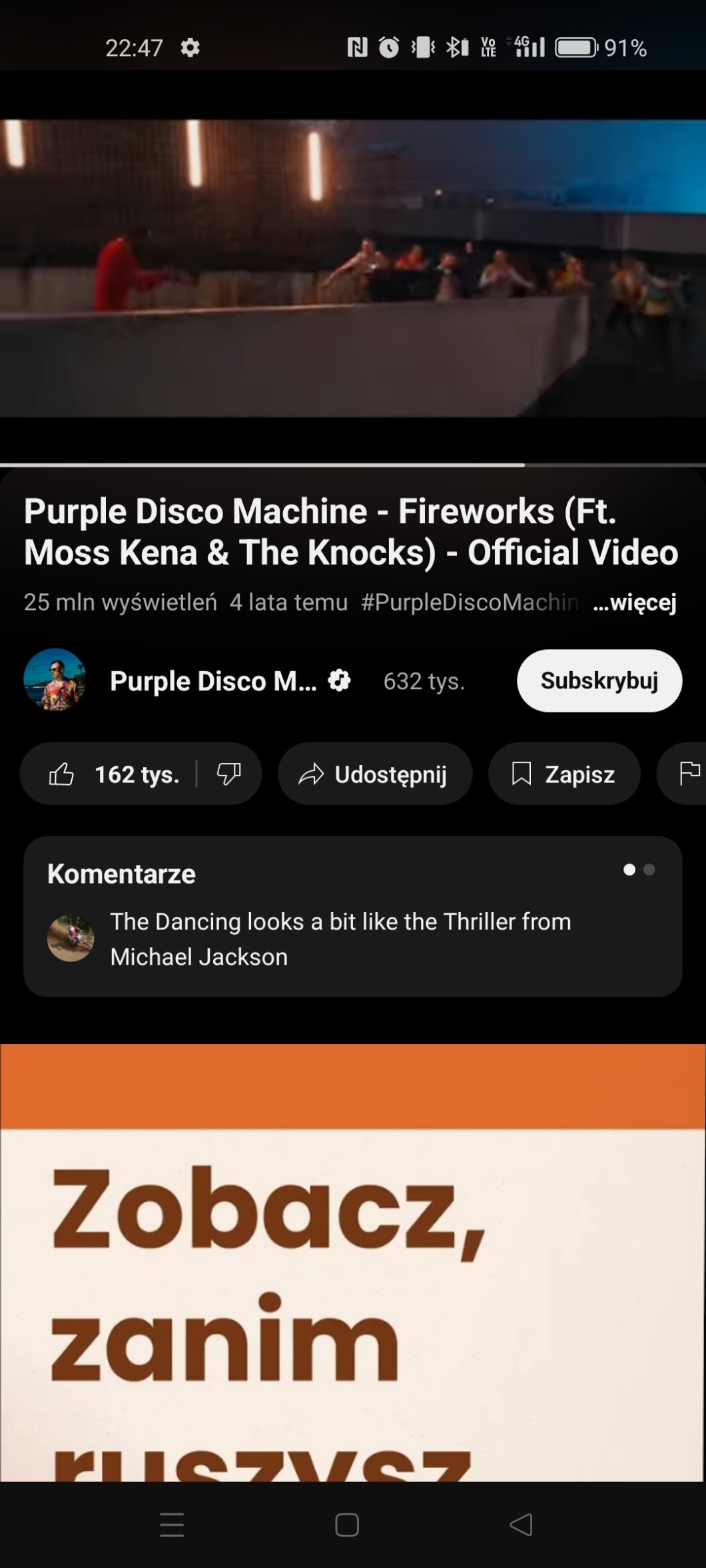Report the video with the flag button
The height and width of the screenshot is (1568, 706).
(x=688, y=774)
